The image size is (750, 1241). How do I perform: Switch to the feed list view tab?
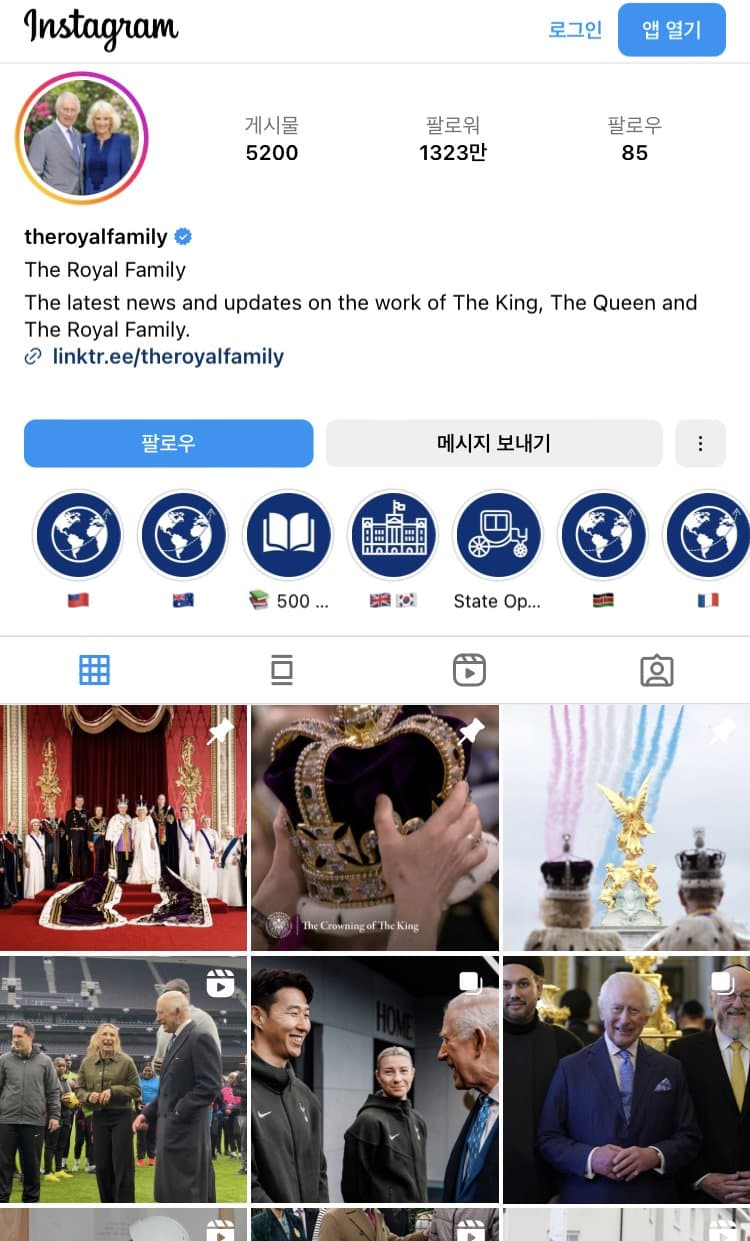click(x=282, y=670)
